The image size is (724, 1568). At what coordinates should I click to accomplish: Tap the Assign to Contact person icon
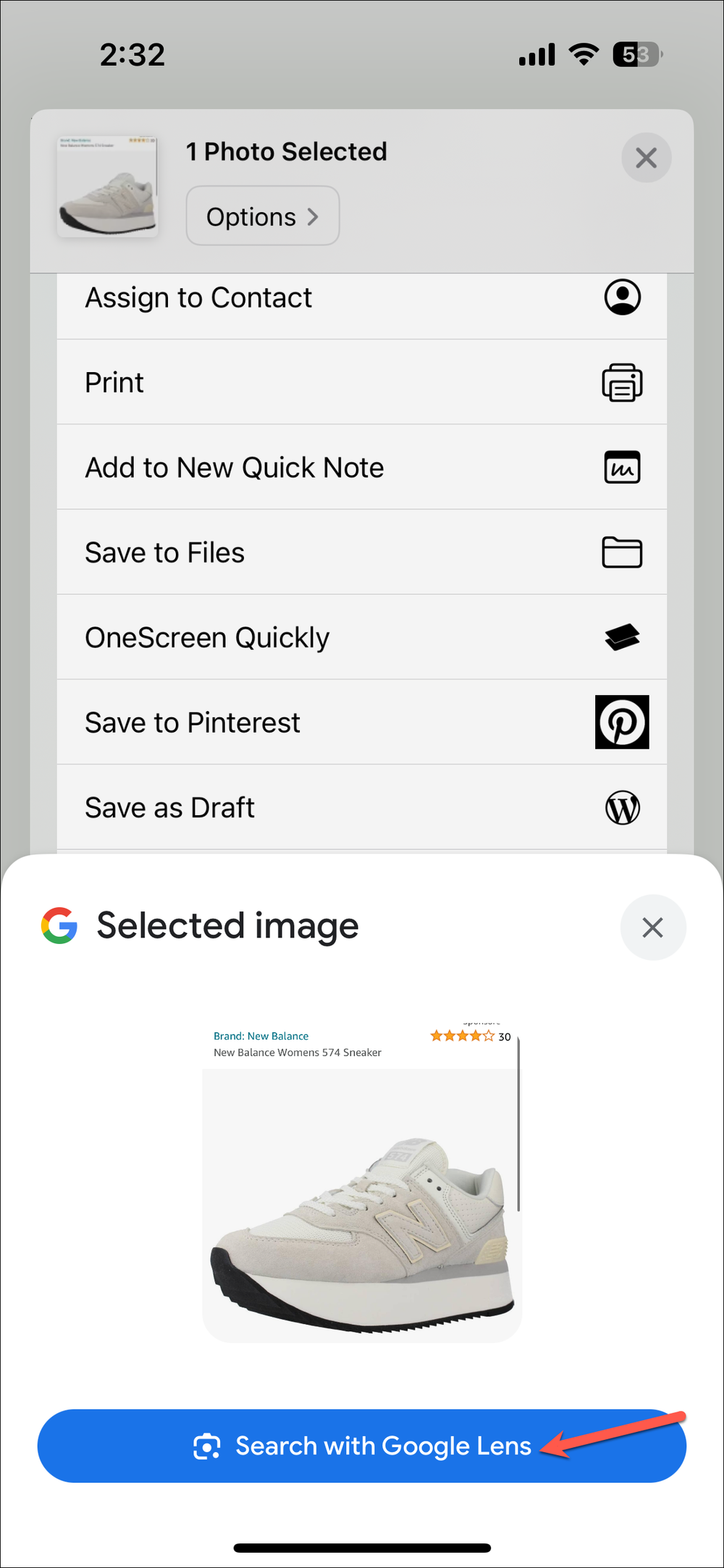(x=622, y=296)
